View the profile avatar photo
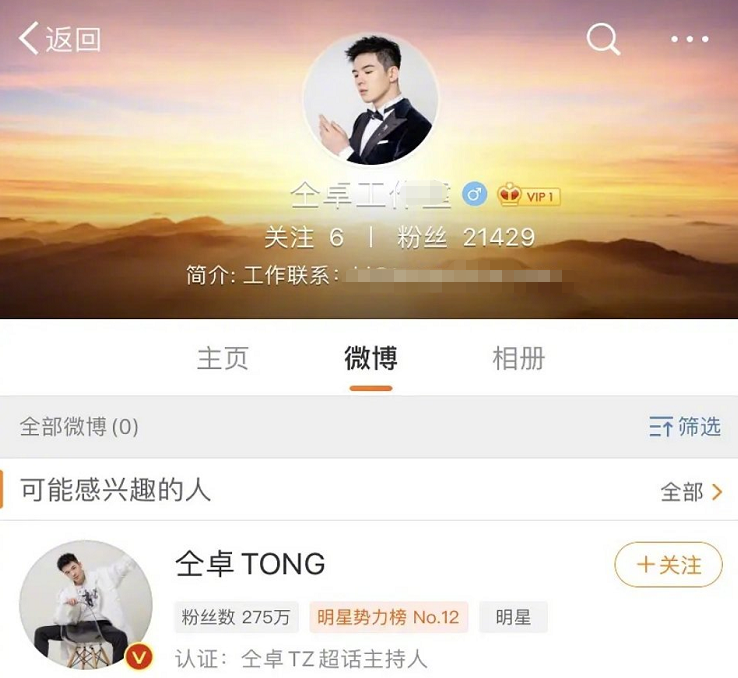Viewport: 738px width, 678px height. click(x=371, y=100)
